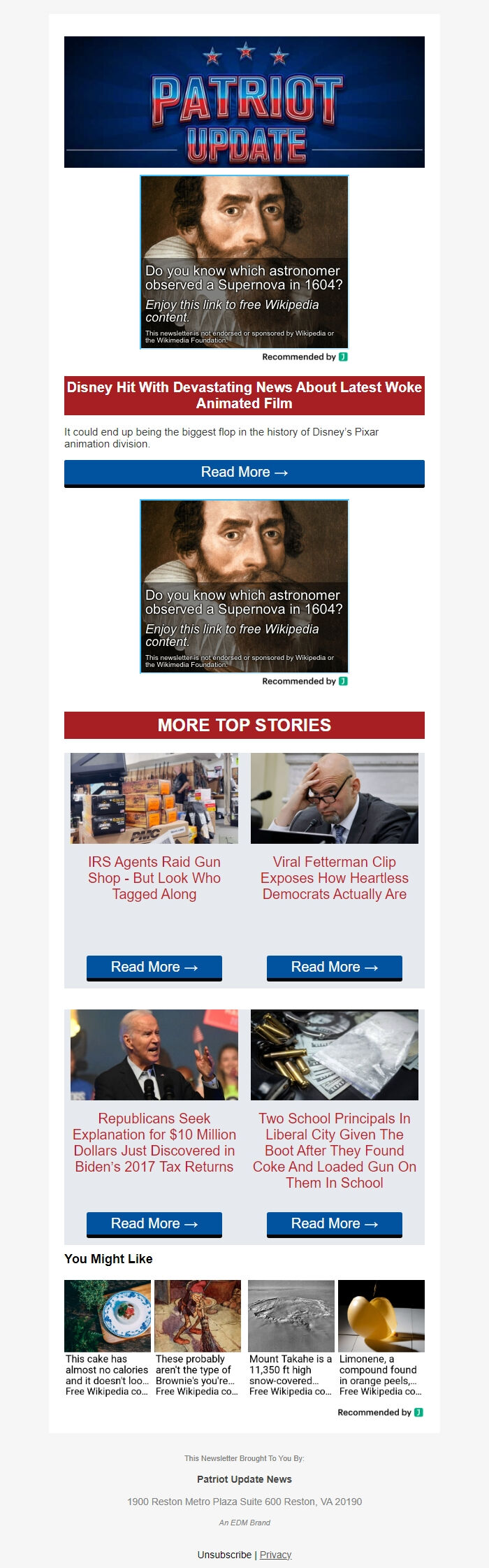
Task: Select the Limonene orange peels tile
Action: coord(381,1338)
